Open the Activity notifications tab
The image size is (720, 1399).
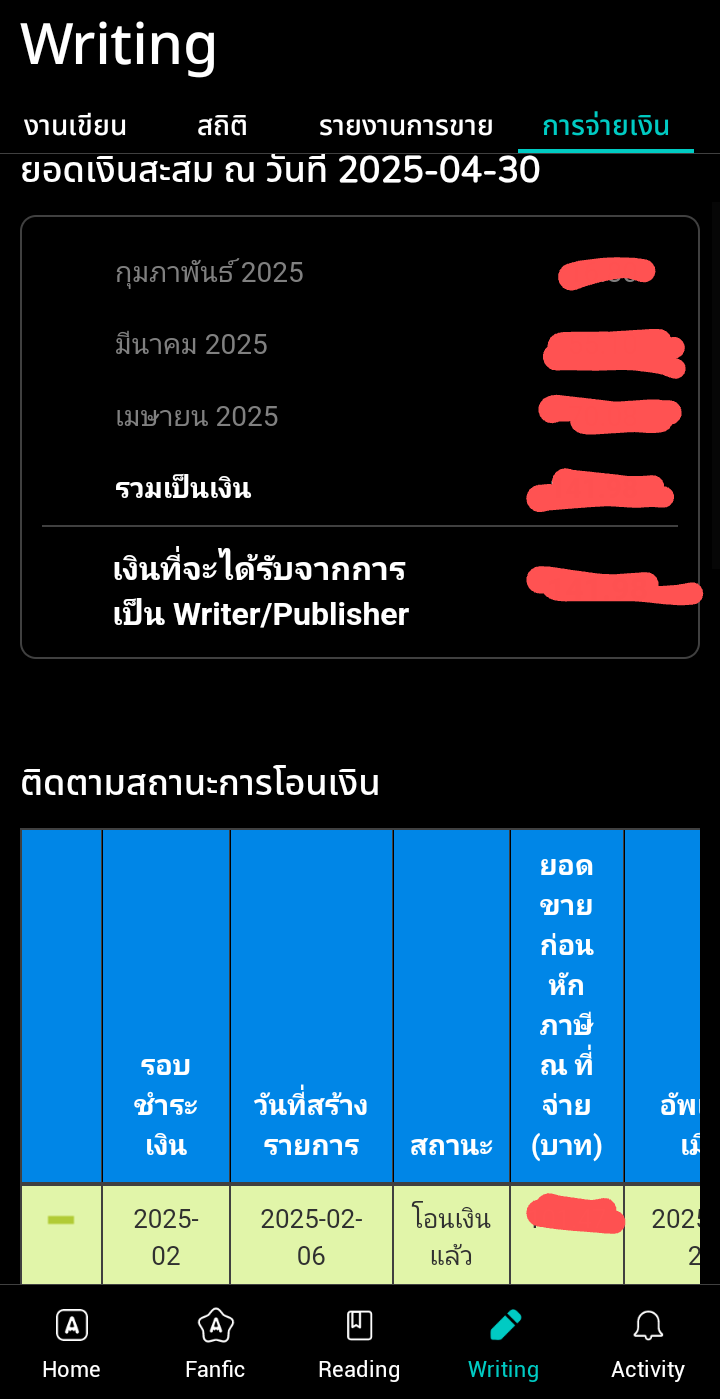648,1343
